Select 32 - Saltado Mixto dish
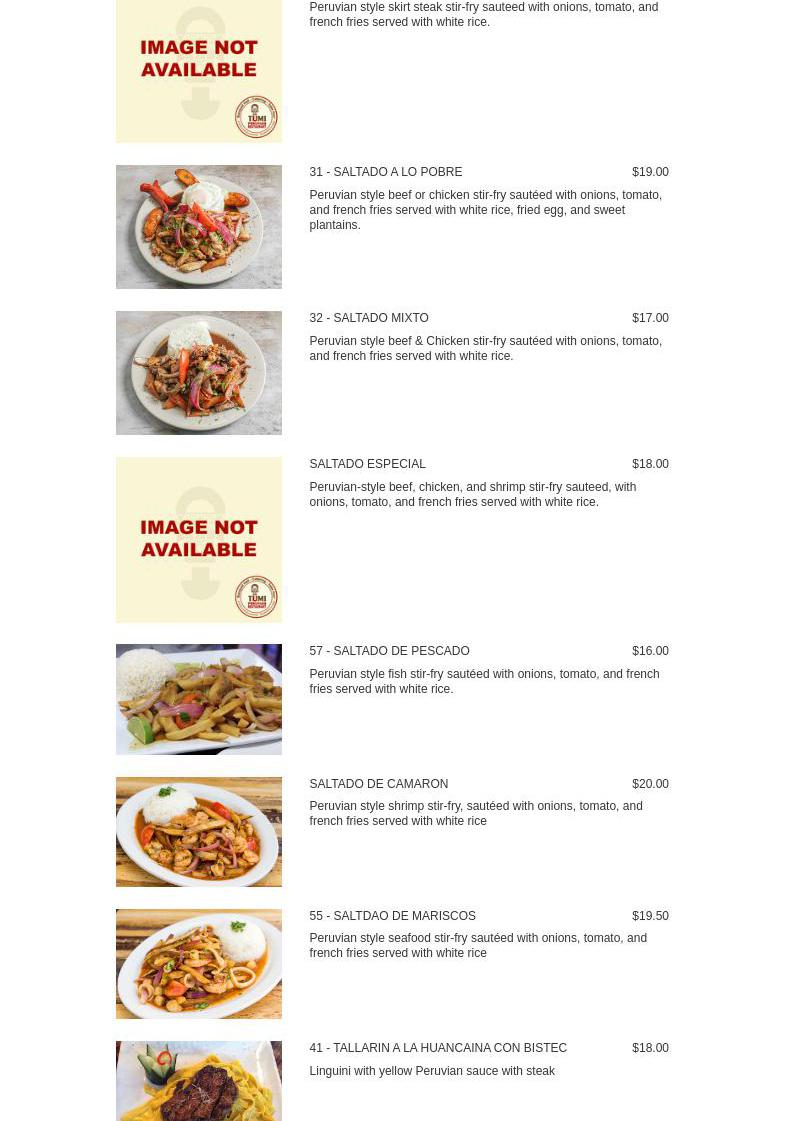 (x=368, y=319)
